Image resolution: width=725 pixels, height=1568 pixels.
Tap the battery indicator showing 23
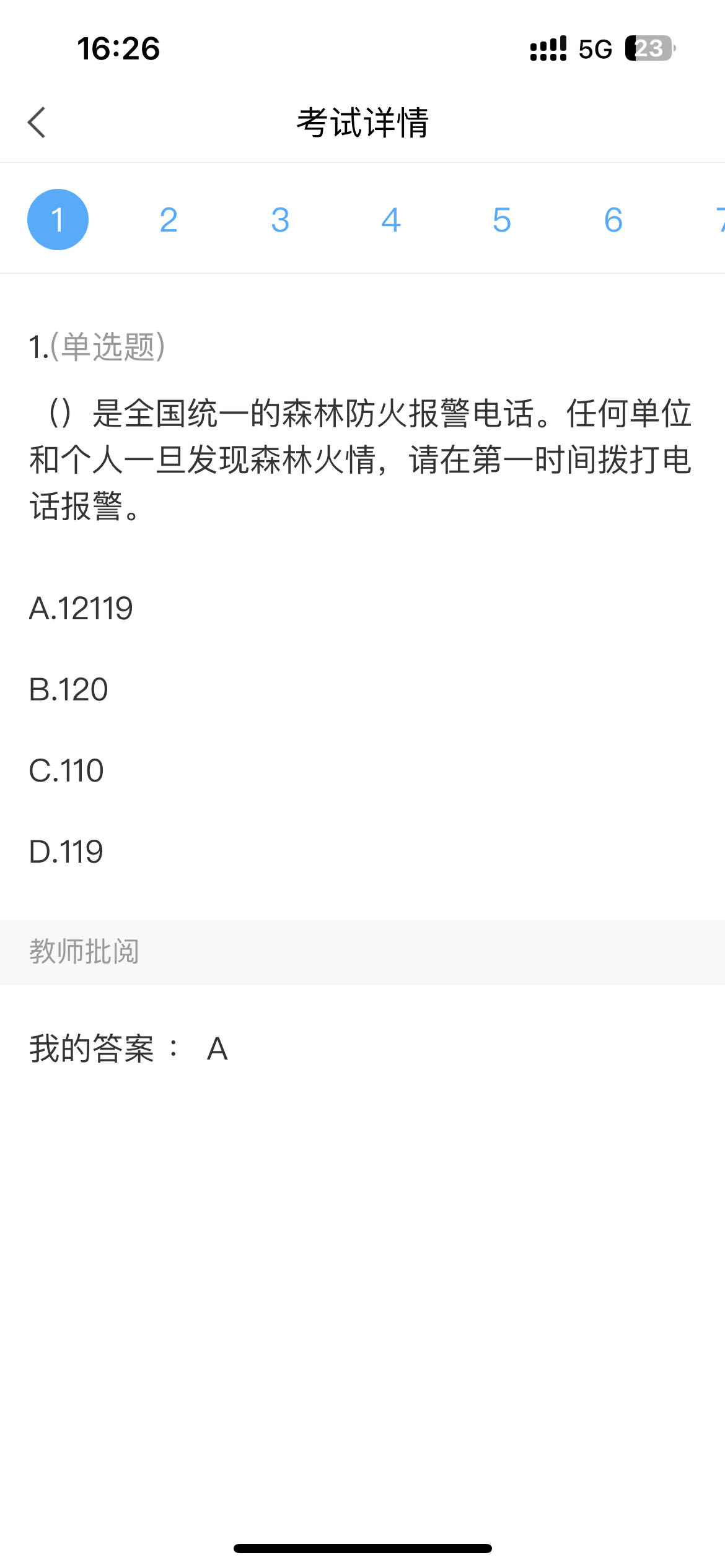(648, 47)
